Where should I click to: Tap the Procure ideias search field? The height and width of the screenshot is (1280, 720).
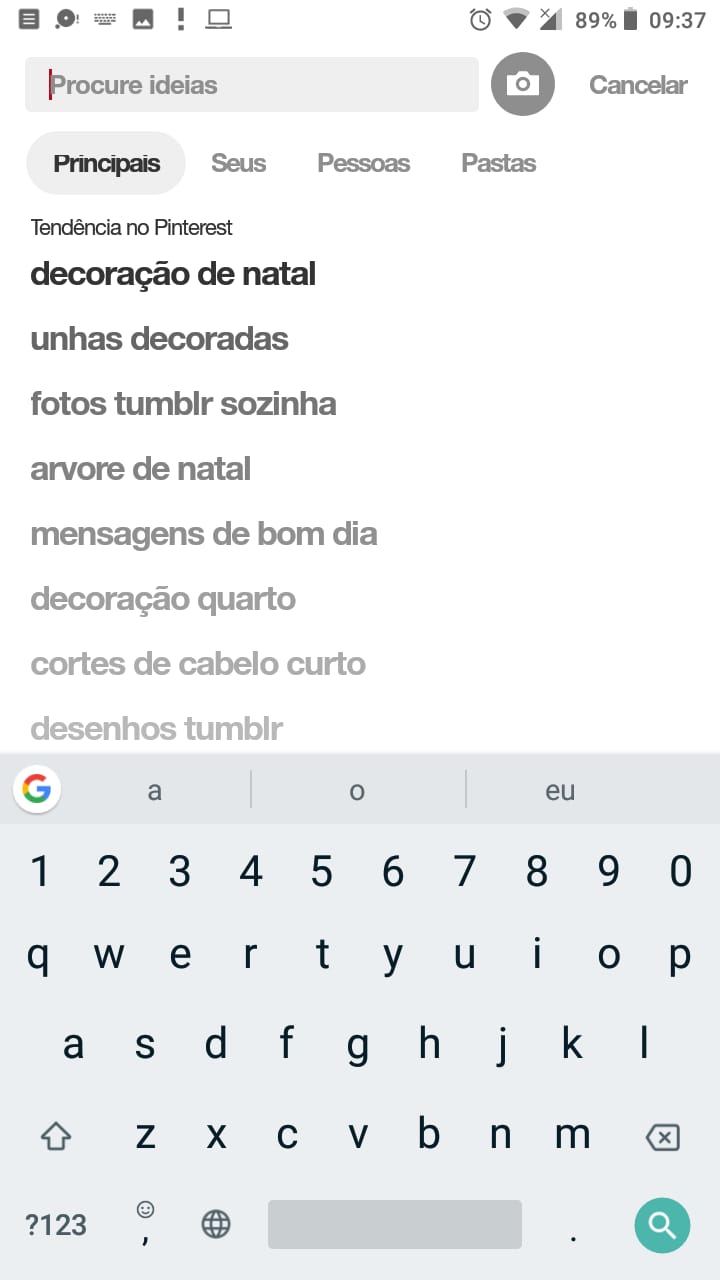(252, 85)
